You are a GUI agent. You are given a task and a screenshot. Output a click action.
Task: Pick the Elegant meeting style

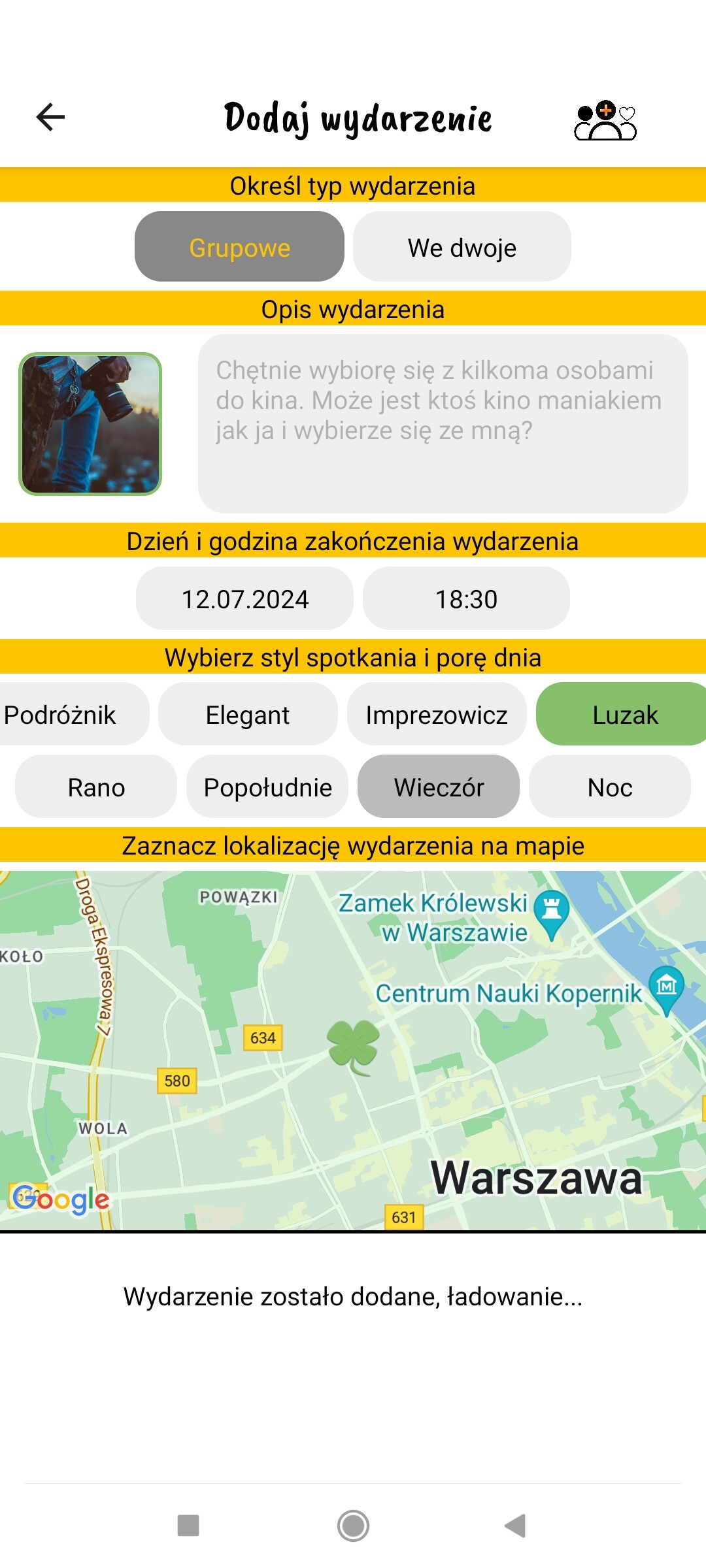[x=248, y=714]
